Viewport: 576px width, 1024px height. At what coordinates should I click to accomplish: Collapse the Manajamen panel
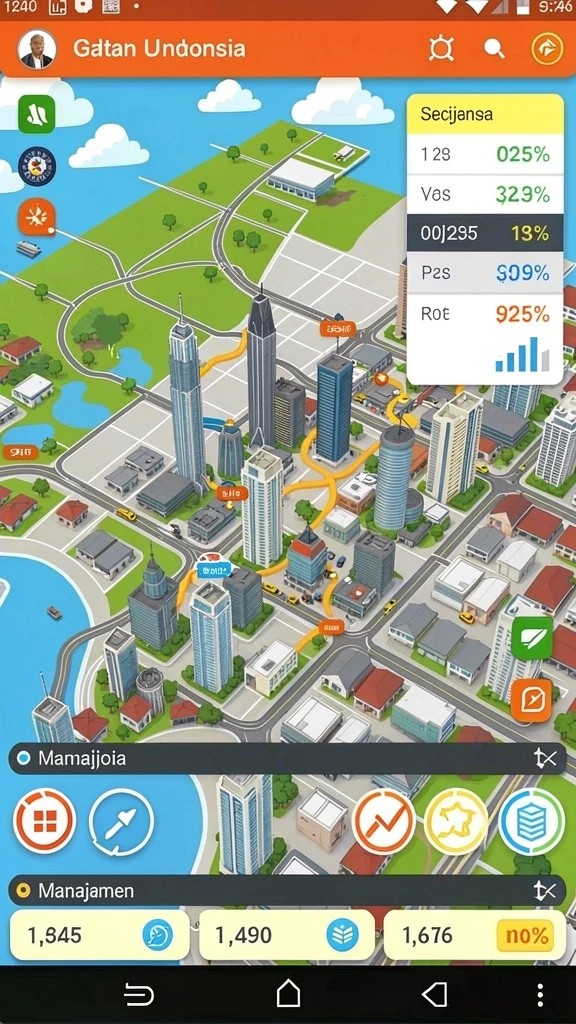(545, 890)
